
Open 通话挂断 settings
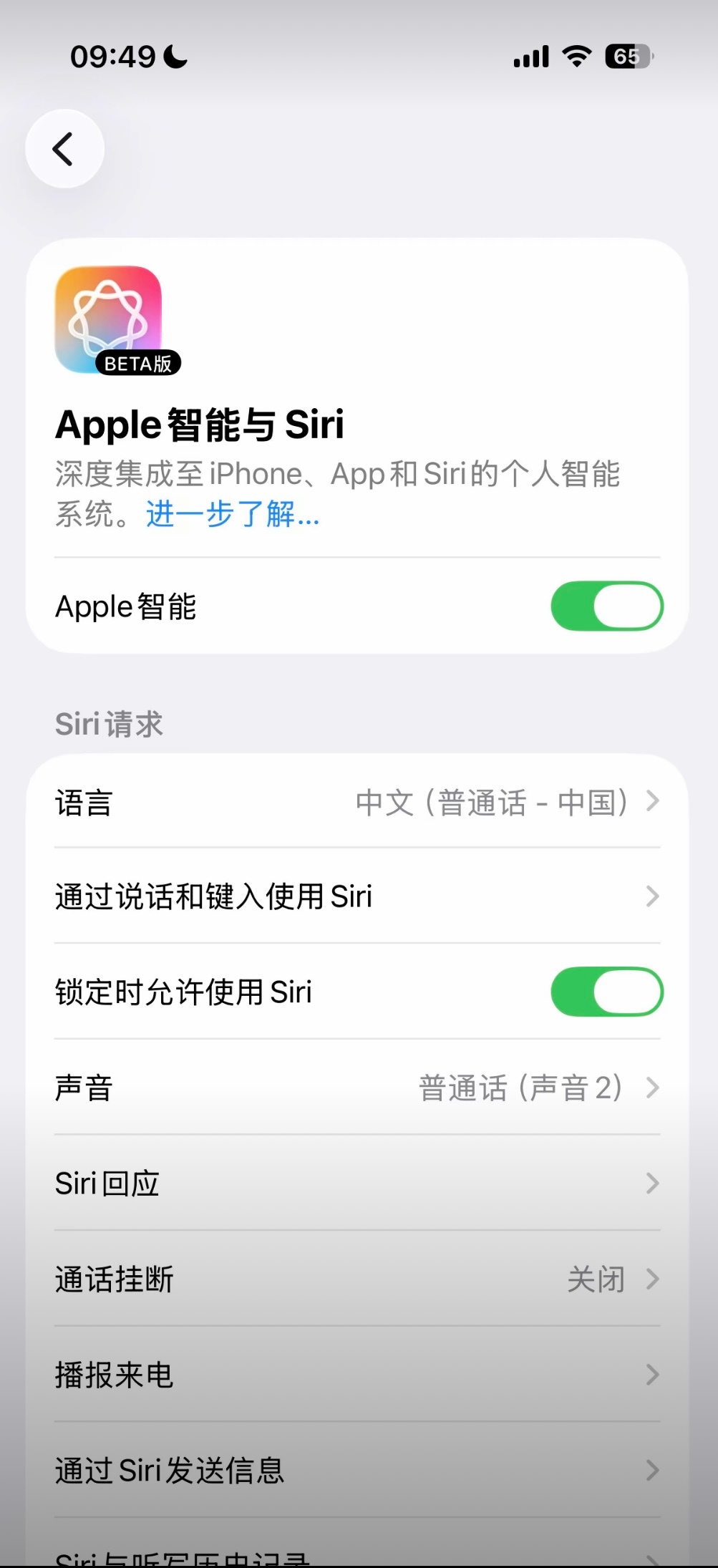click(x=358, y=1278)
